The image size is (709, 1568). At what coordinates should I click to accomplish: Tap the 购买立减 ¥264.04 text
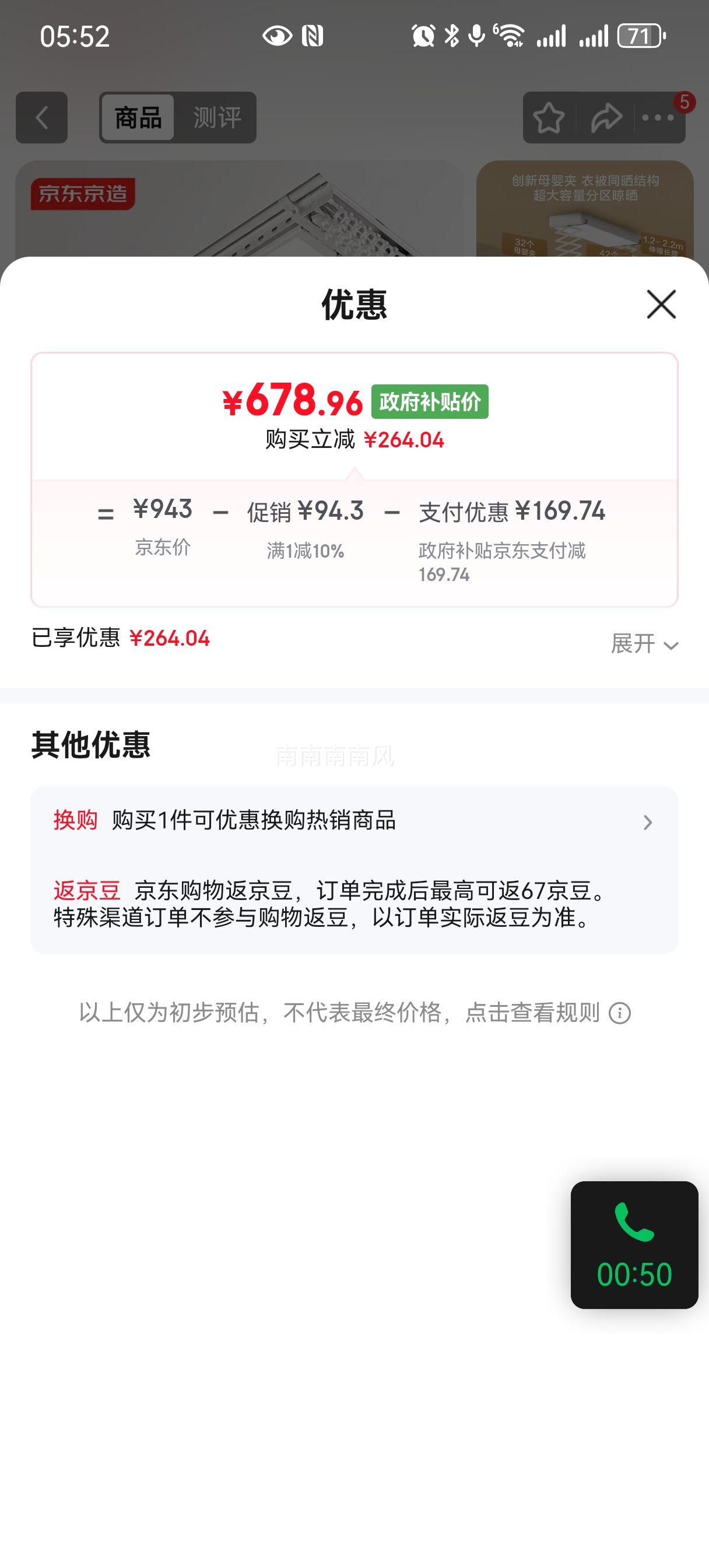click(354, 438)
